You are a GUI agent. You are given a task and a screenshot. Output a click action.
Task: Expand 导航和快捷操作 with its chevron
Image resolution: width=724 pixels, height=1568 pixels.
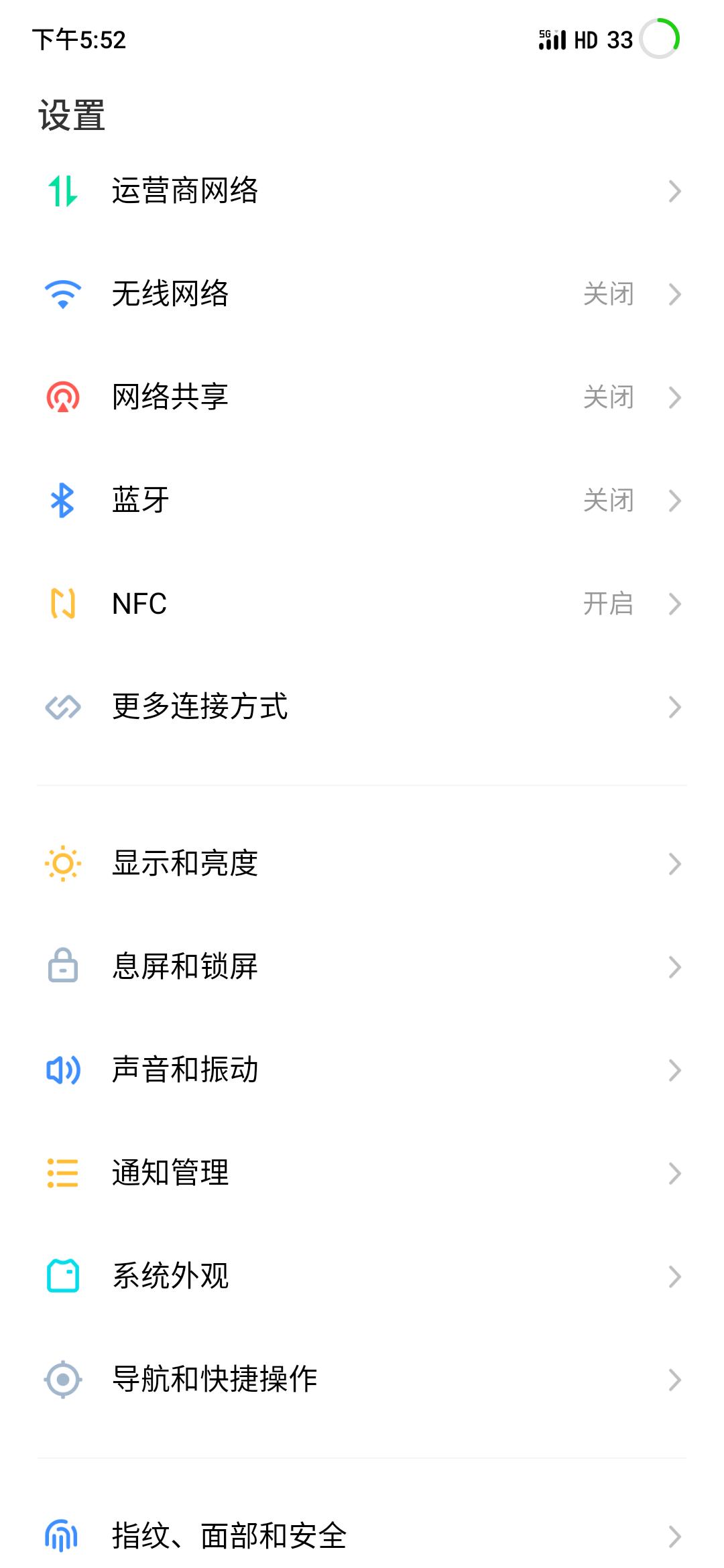point(675,1380)
